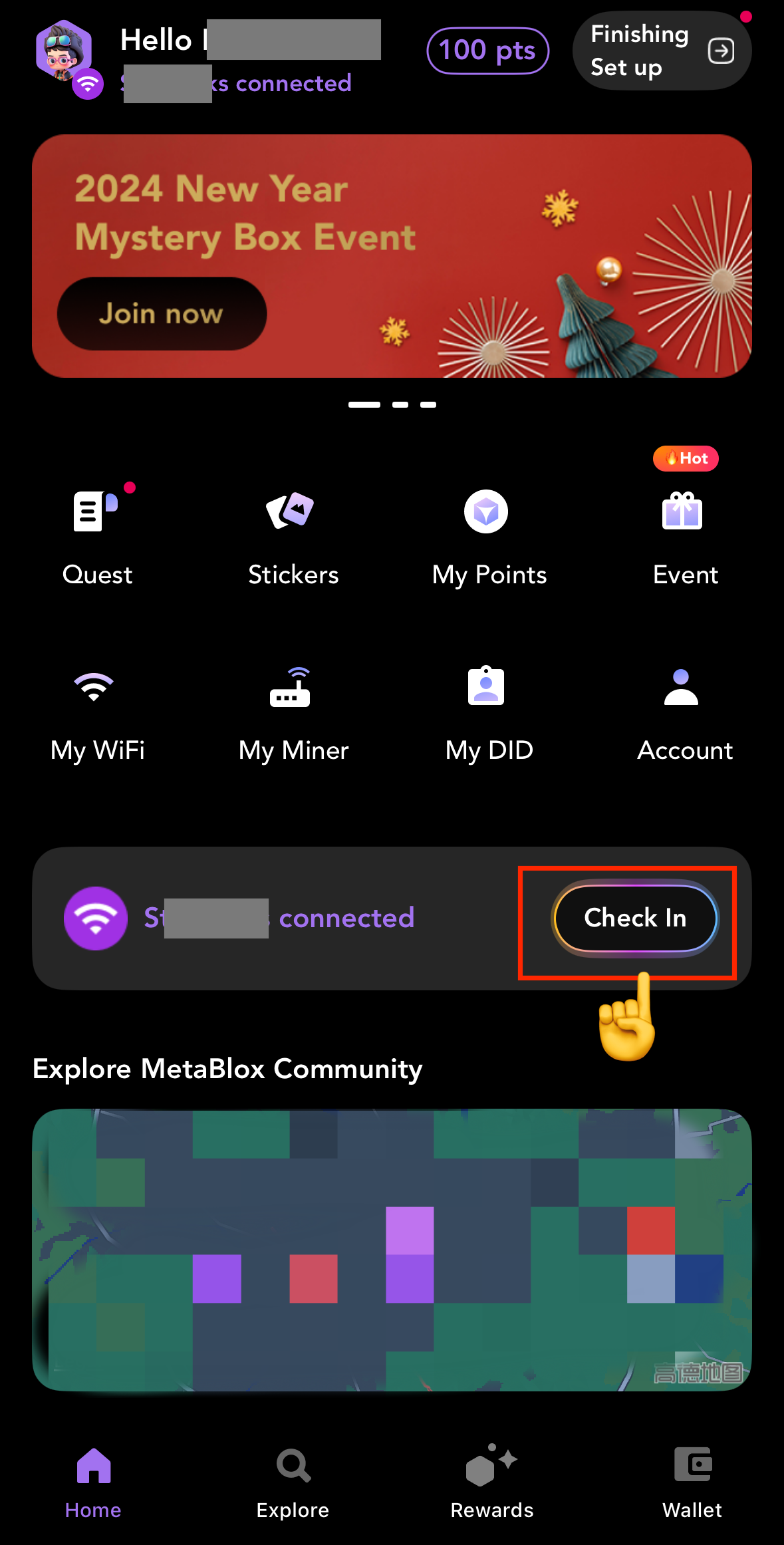The height and width of the screenshot is (1545, 784).
Task: Select the second carousel indicator dot
Action: click(x=400, y=404)
